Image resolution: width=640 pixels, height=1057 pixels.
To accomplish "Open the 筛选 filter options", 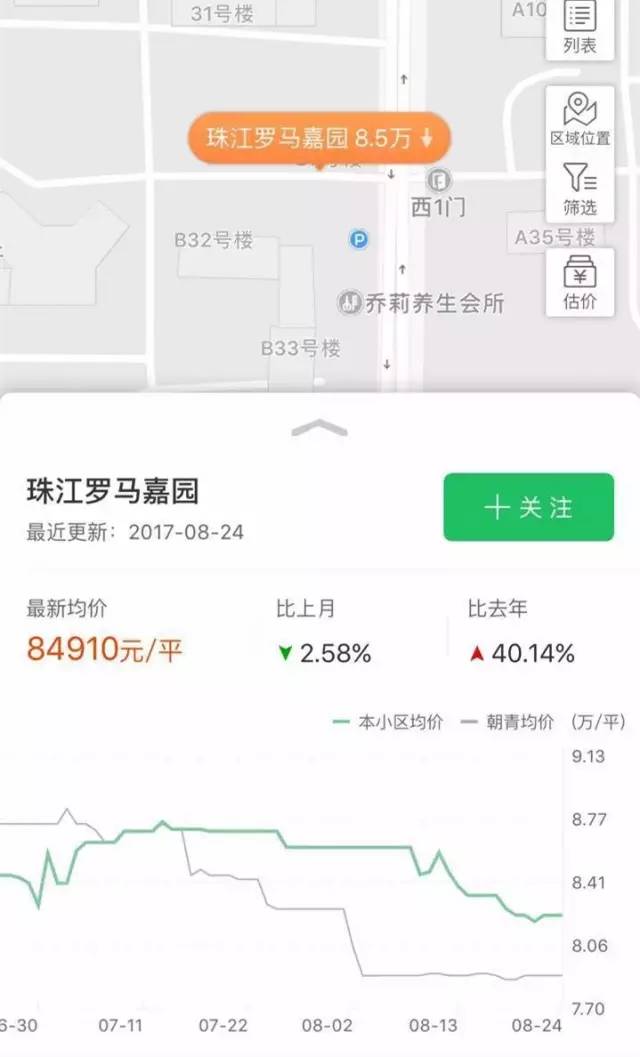I will [x=579, y=189].
